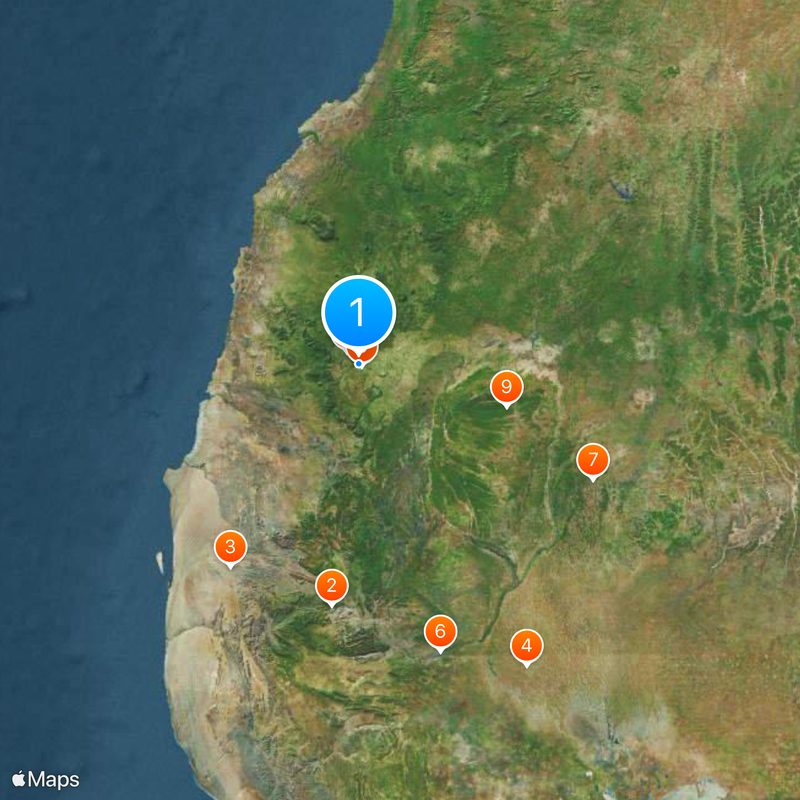
Task: Tap map pin number 2
Action: 332,585
